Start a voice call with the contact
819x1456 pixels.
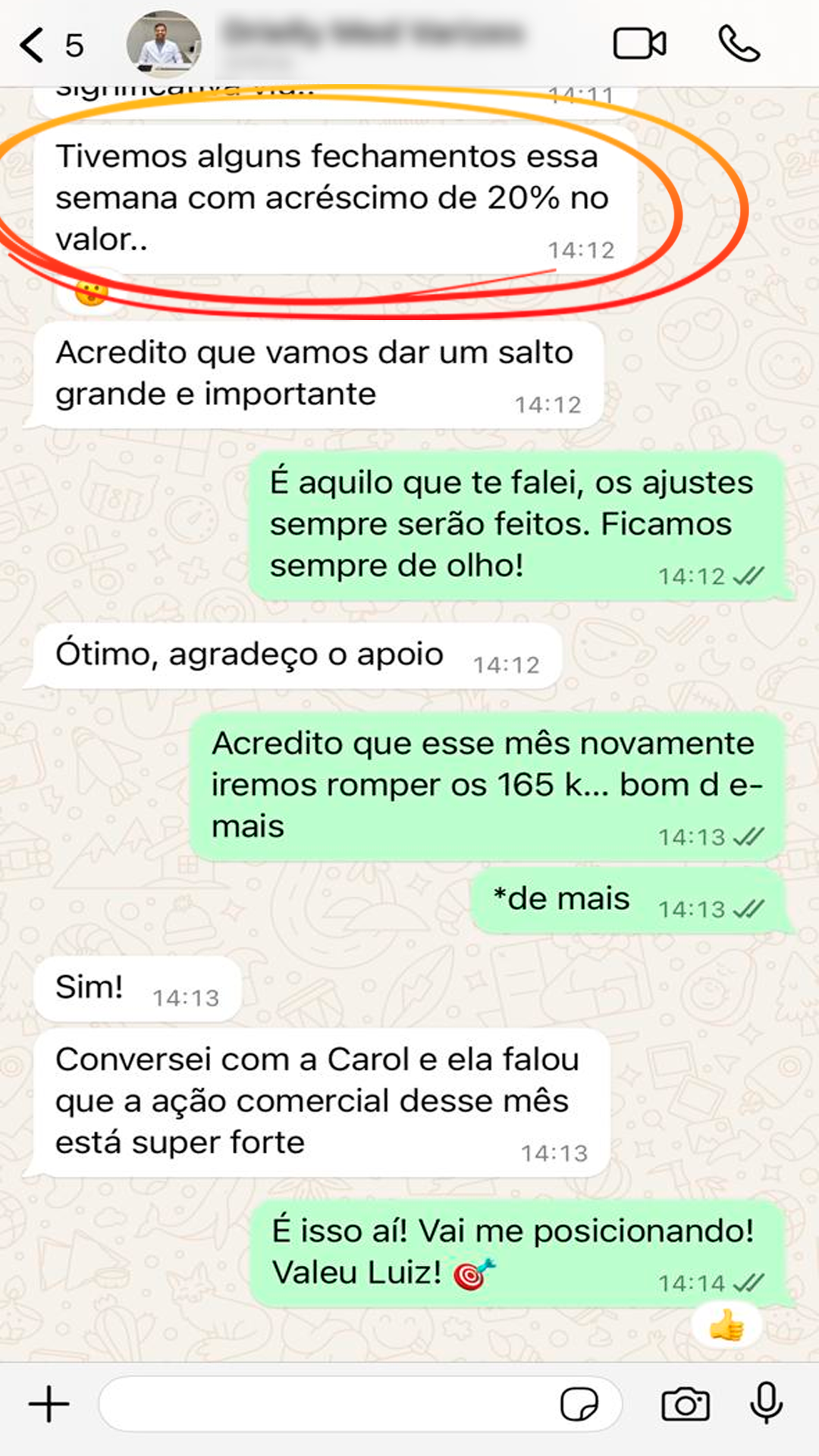739,44
